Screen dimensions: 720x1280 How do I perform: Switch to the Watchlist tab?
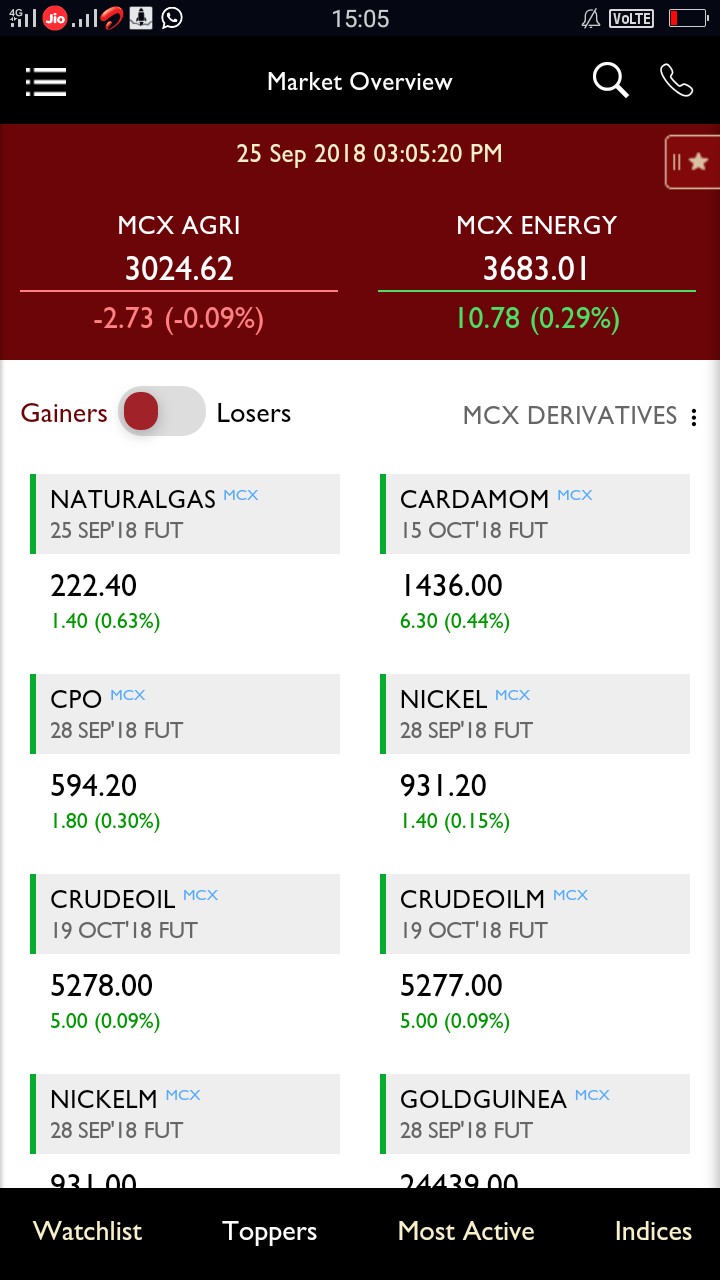pyautogui.click(x=88, y=1231)
